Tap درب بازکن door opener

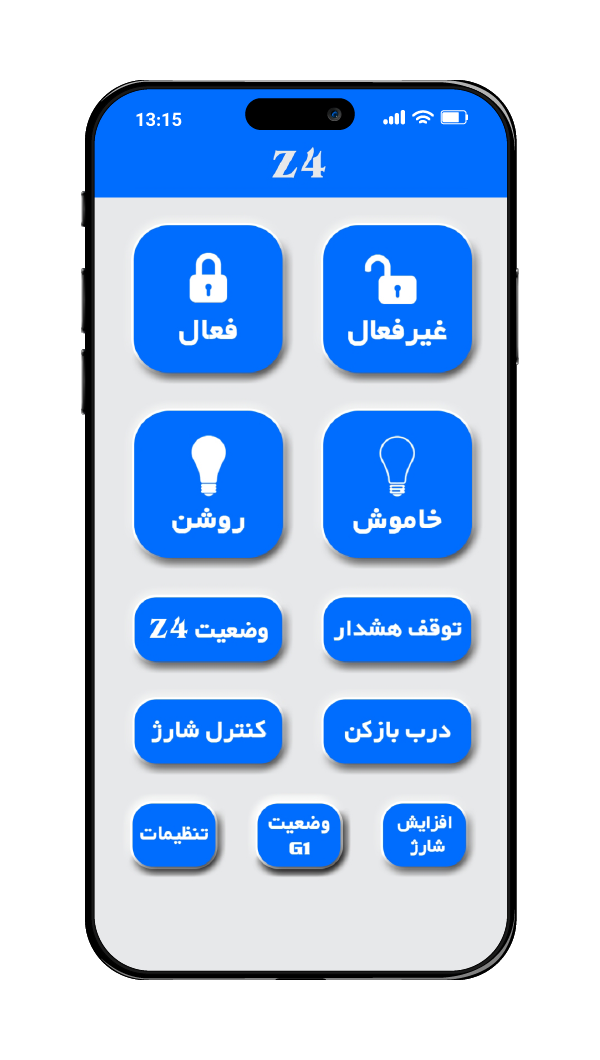click(396, 731)
